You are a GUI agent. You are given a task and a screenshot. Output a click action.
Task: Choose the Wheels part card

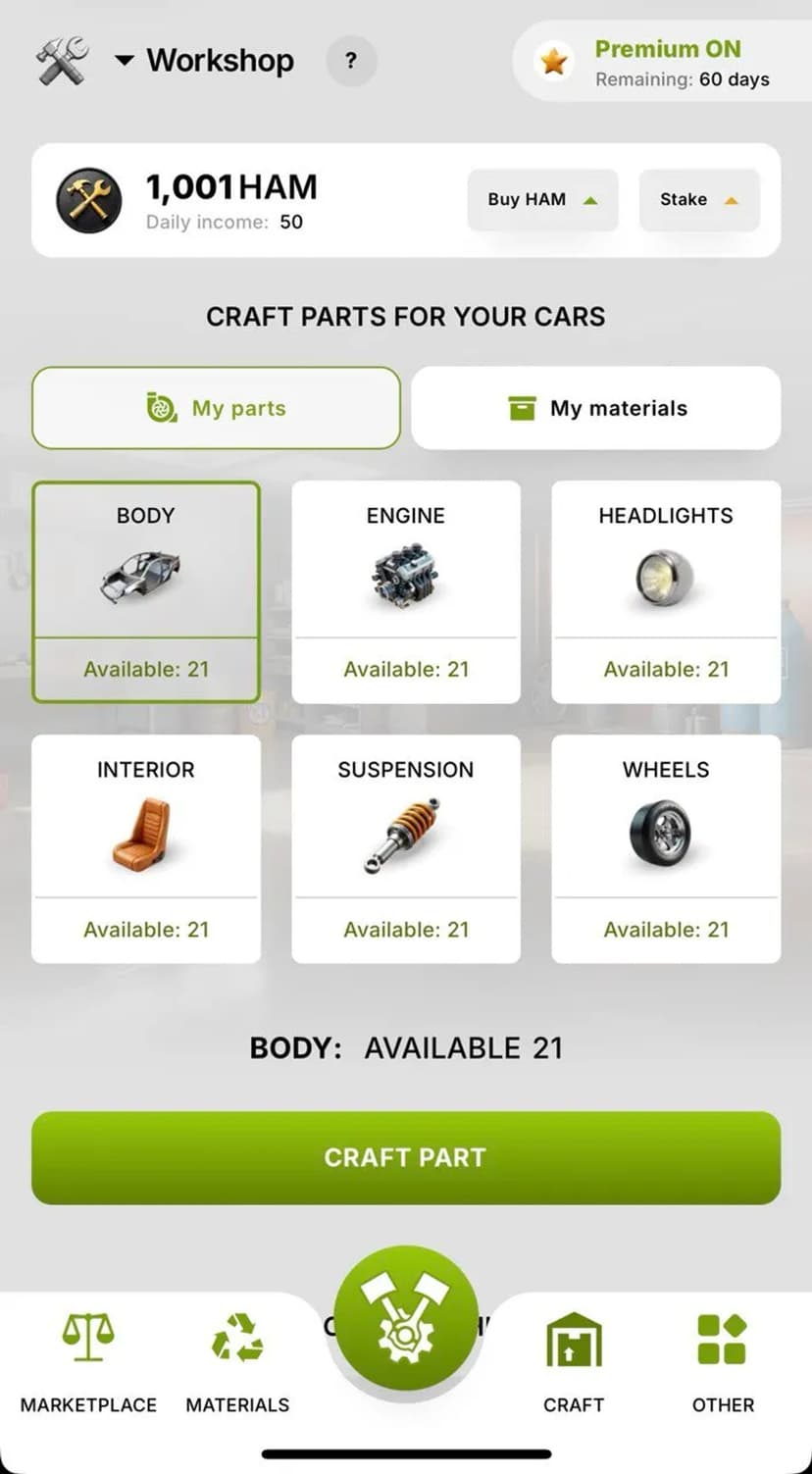666,848
